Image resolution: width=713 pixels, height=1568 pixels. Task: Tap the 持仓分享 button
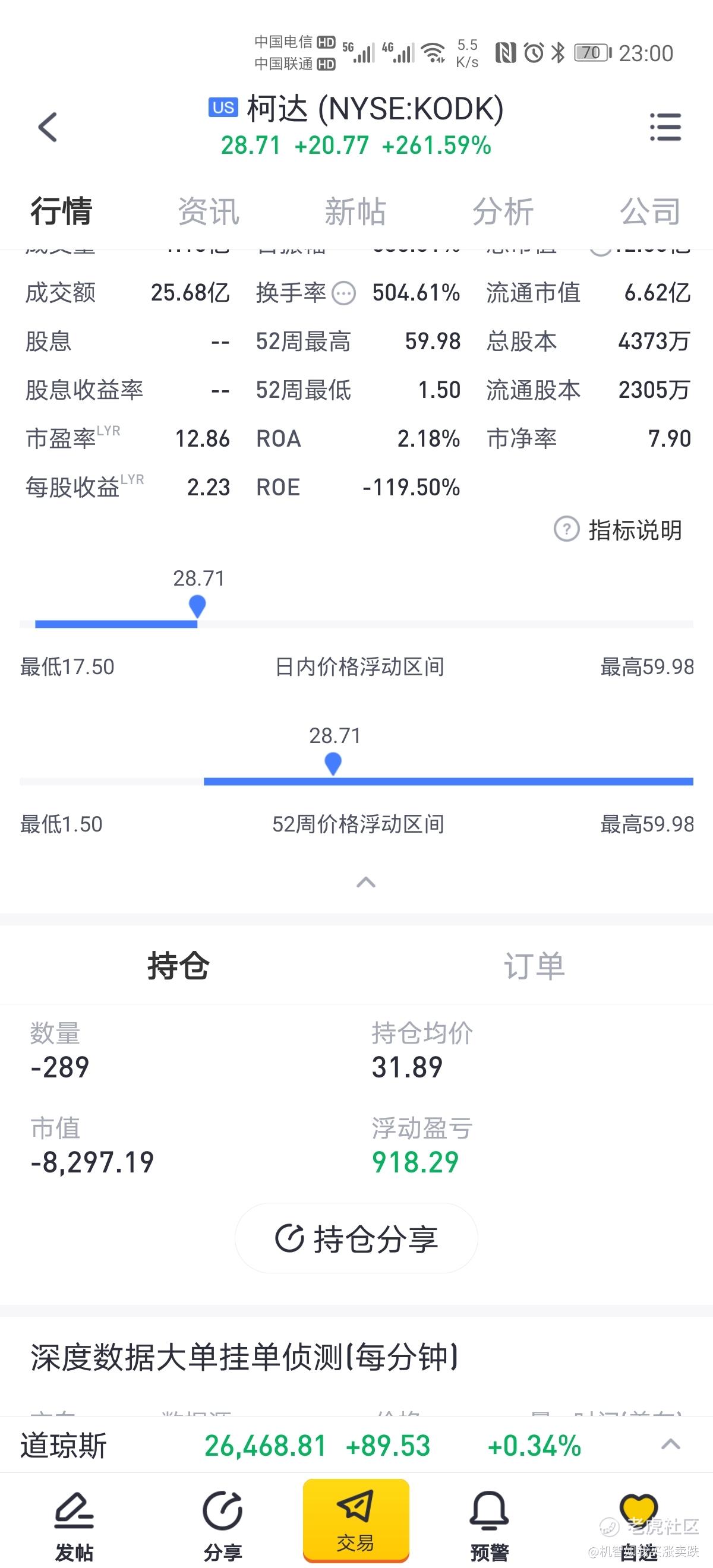(x=356, y=1238)
